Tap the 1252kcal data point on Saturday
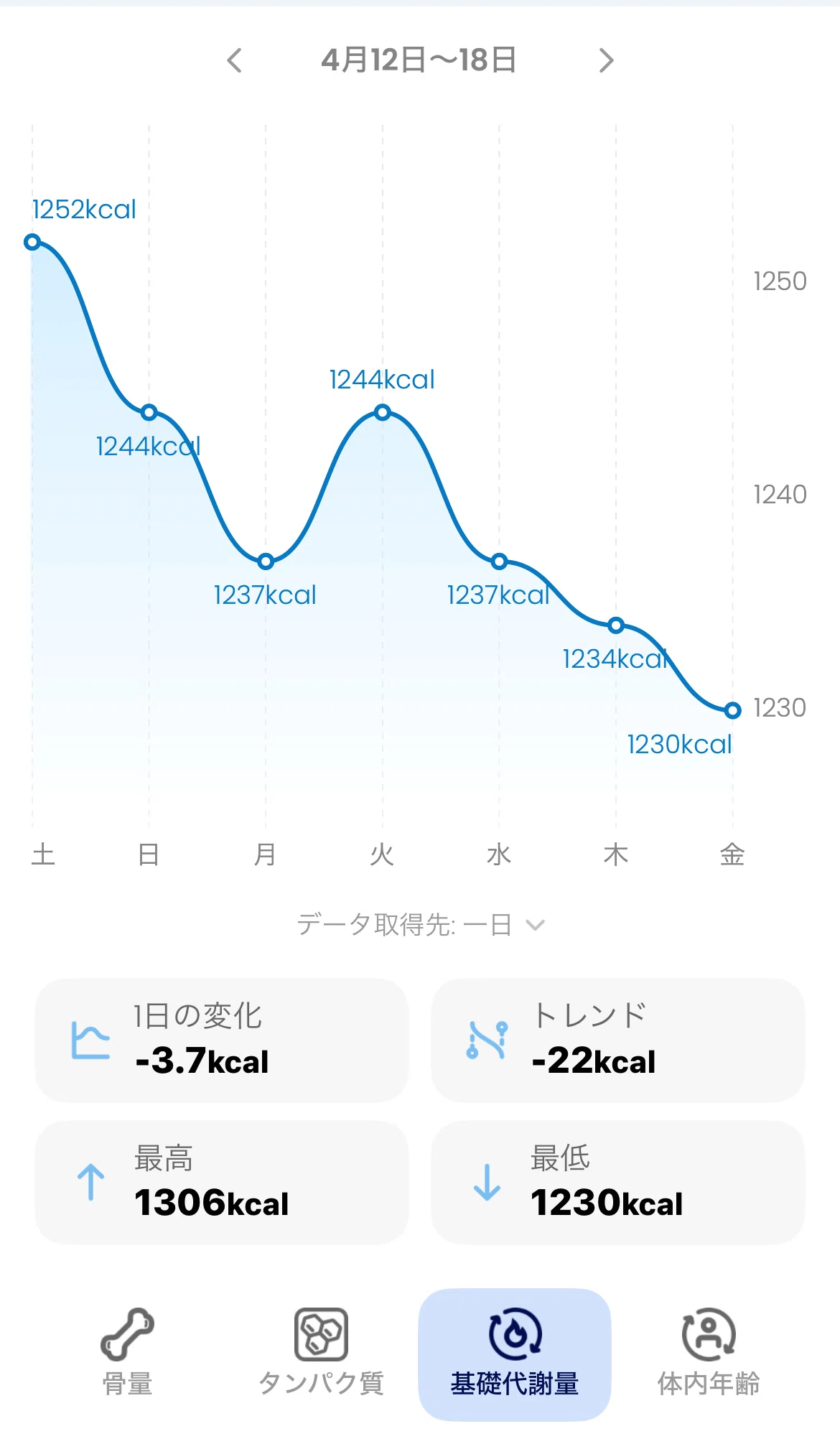This screenshot has height=1439, width=840. pos(32,242)
